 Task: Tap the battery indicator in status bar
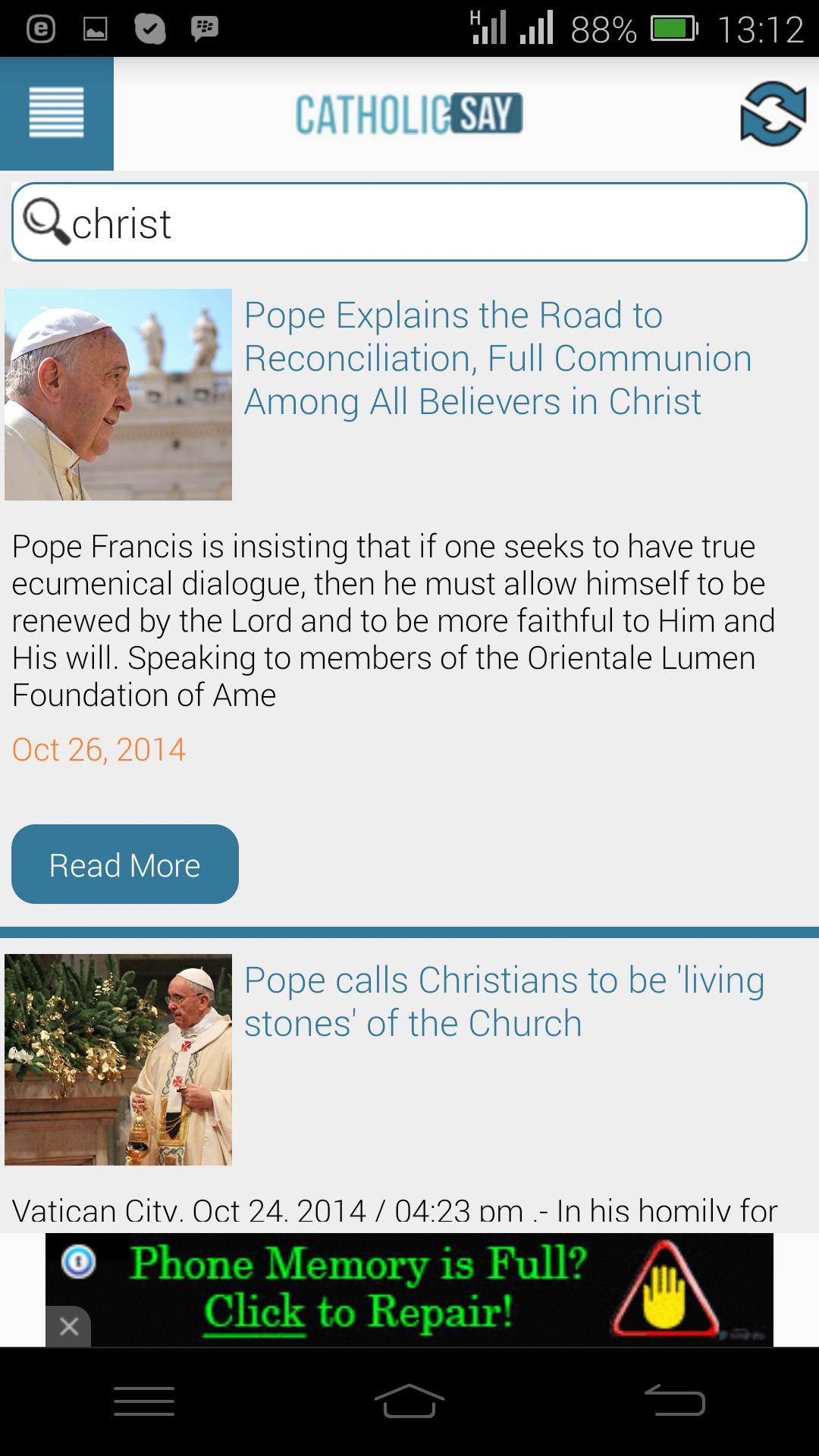(x=673, y=27)
